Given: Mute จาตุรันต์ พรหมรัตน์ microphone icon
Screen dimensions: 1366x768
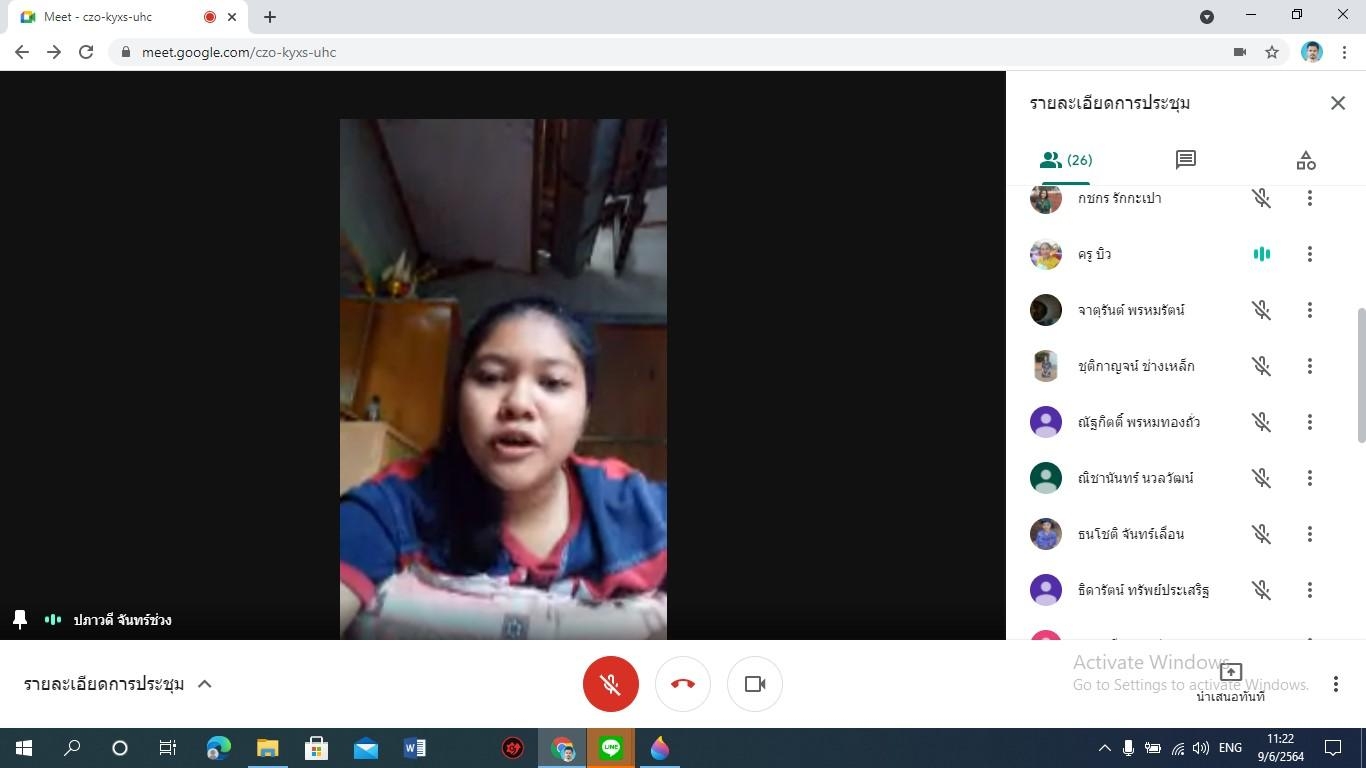Looking at the screenshot, I should click(1262, 310).
